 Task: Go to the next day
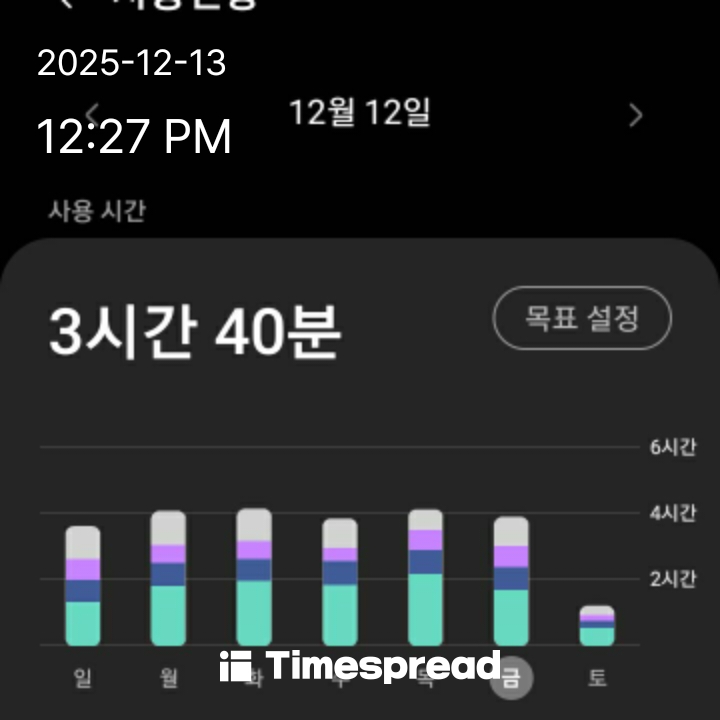click(x=635, y=116)
